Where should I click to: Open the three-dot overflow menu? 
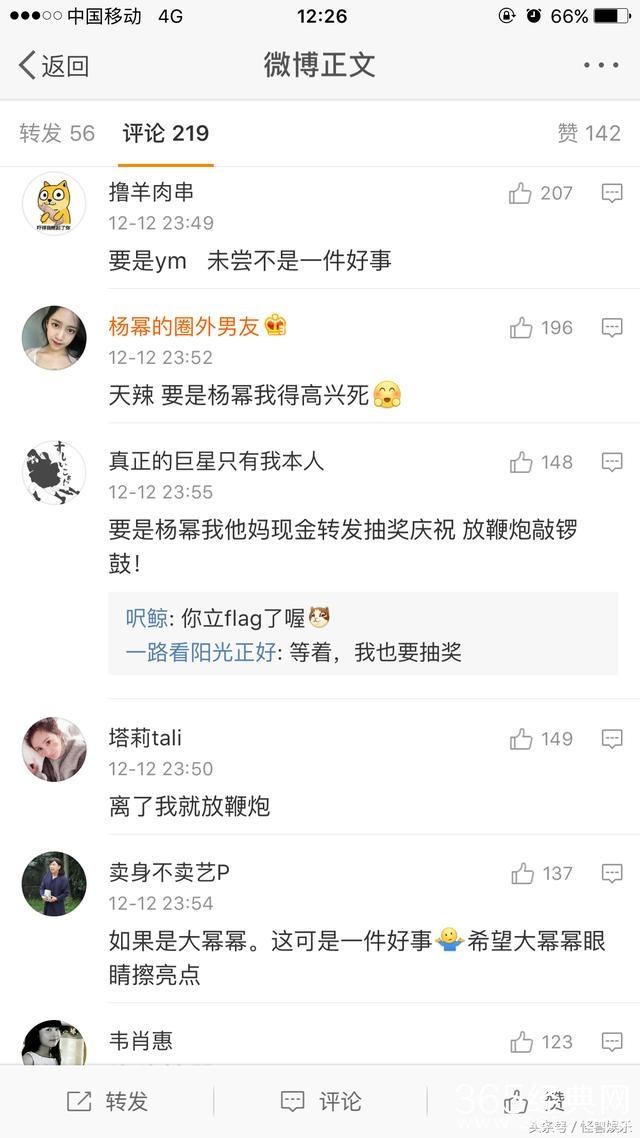click(601, 66)
